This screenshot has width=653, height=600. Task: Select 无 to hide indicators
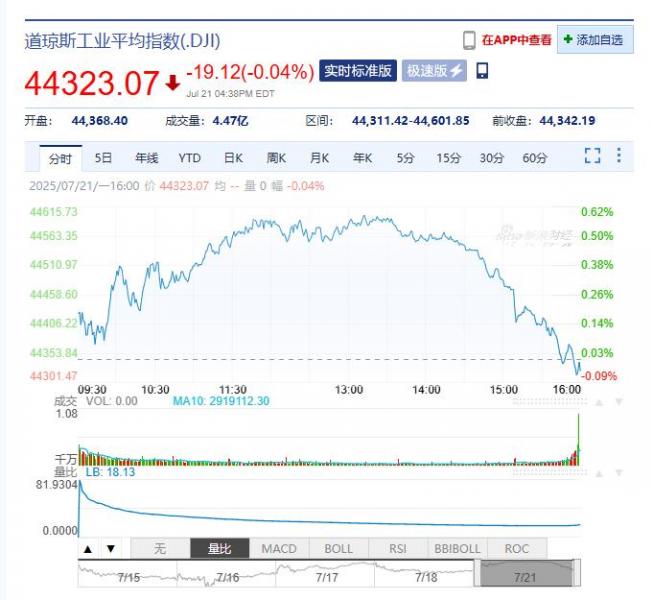point(160,549)
